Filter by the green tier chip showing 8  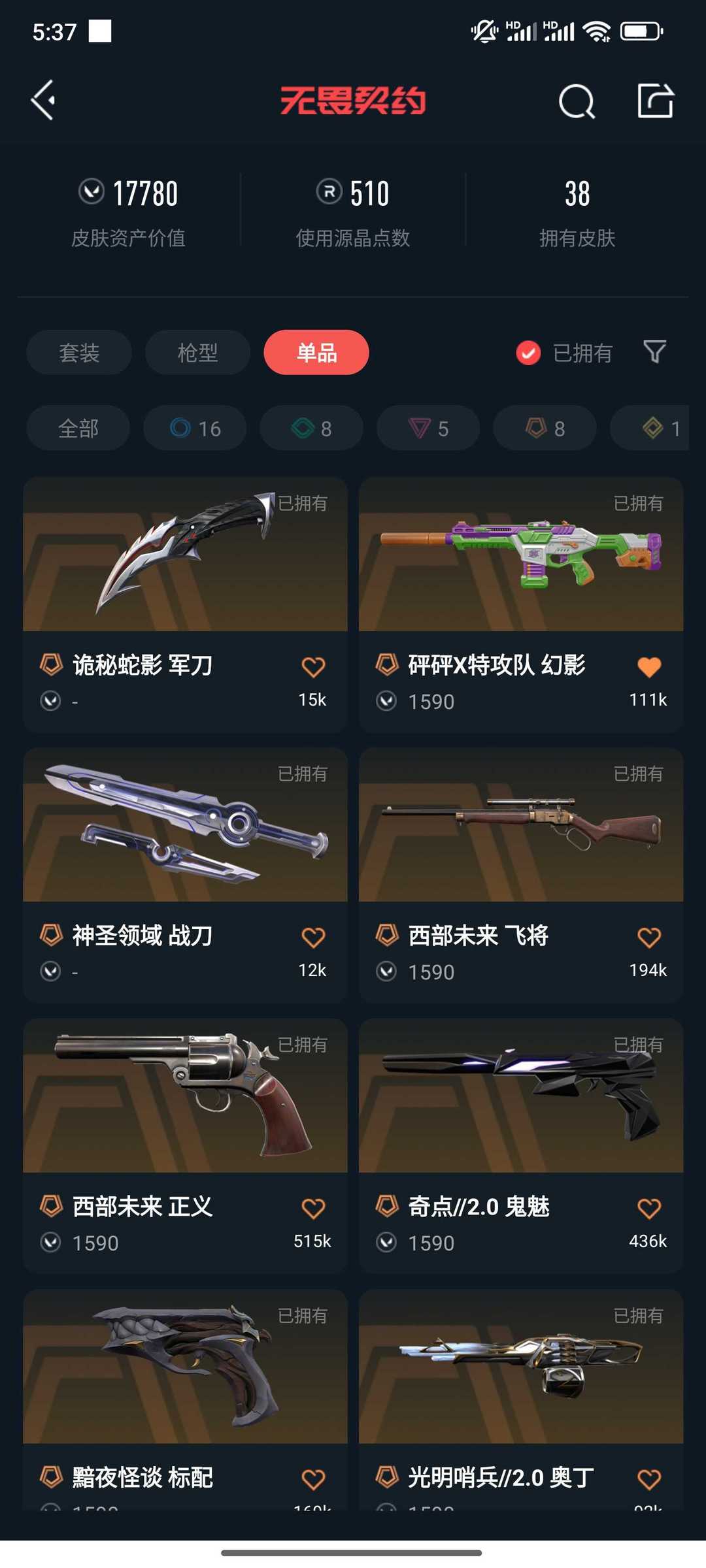(x=311, y=429)
